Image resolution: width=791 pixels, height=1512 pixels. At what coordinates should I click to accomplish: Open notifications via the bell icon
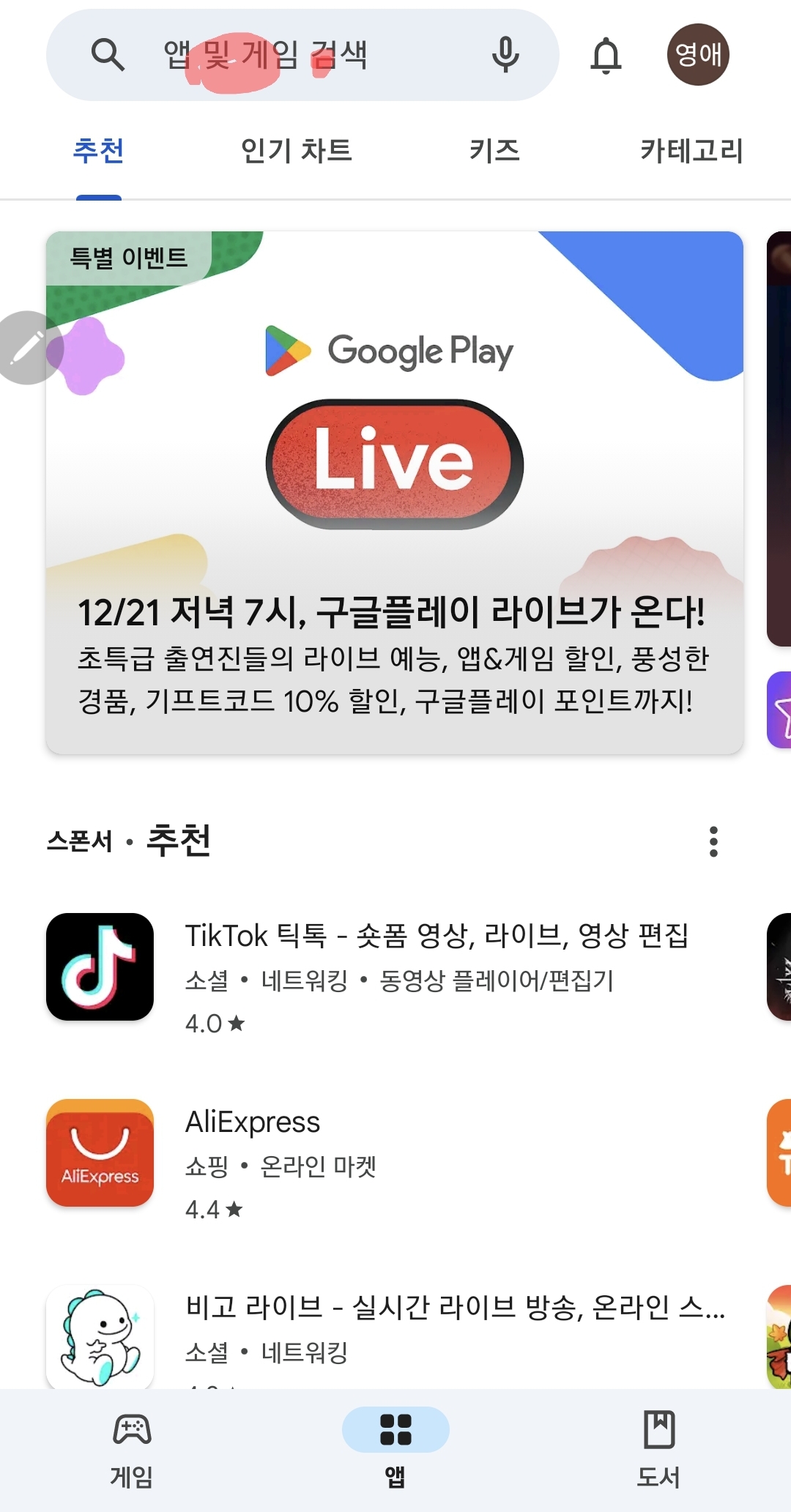tap(606, 56)
